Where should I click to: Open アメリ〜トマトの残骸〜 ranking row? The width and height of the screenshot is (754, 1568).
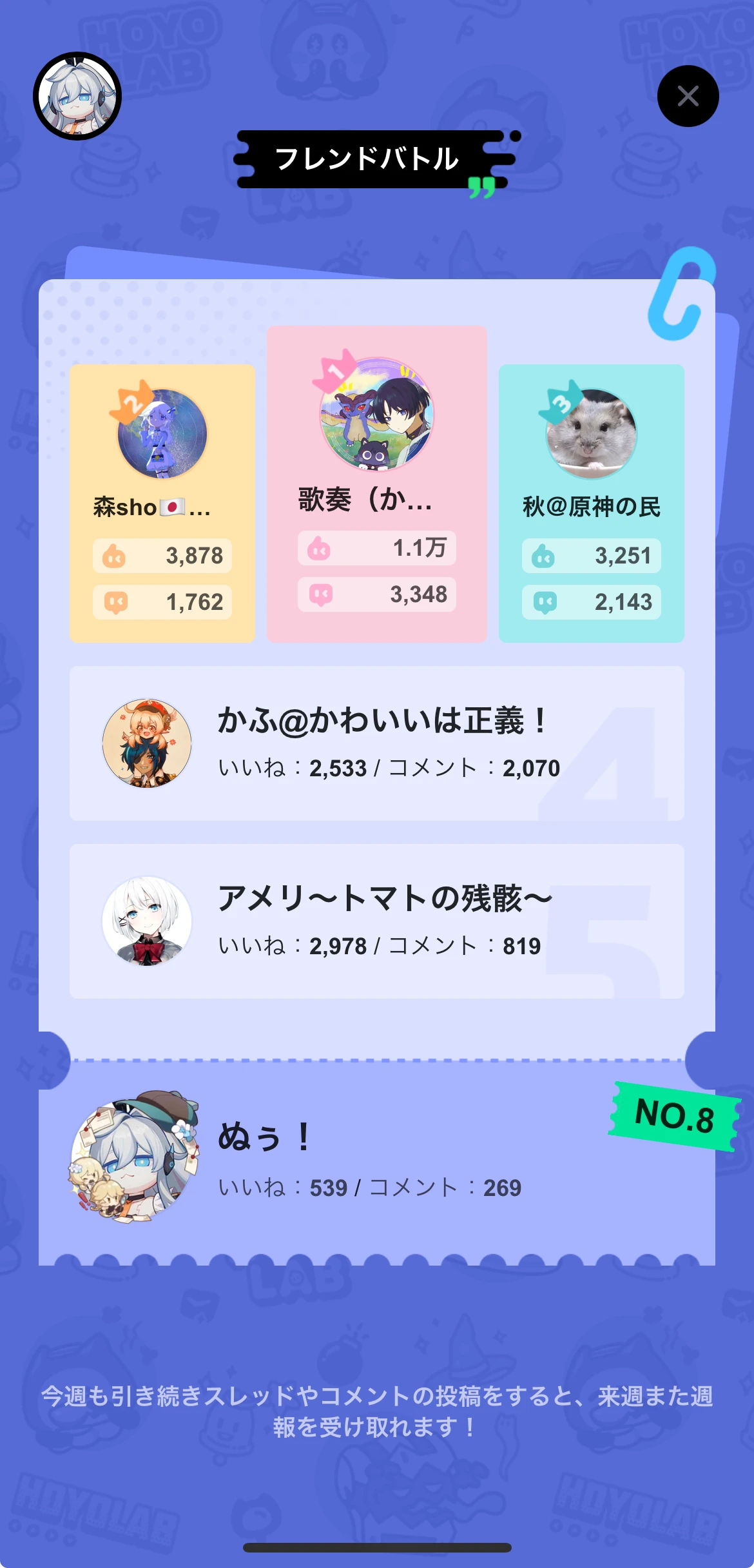tap(376, 921)
